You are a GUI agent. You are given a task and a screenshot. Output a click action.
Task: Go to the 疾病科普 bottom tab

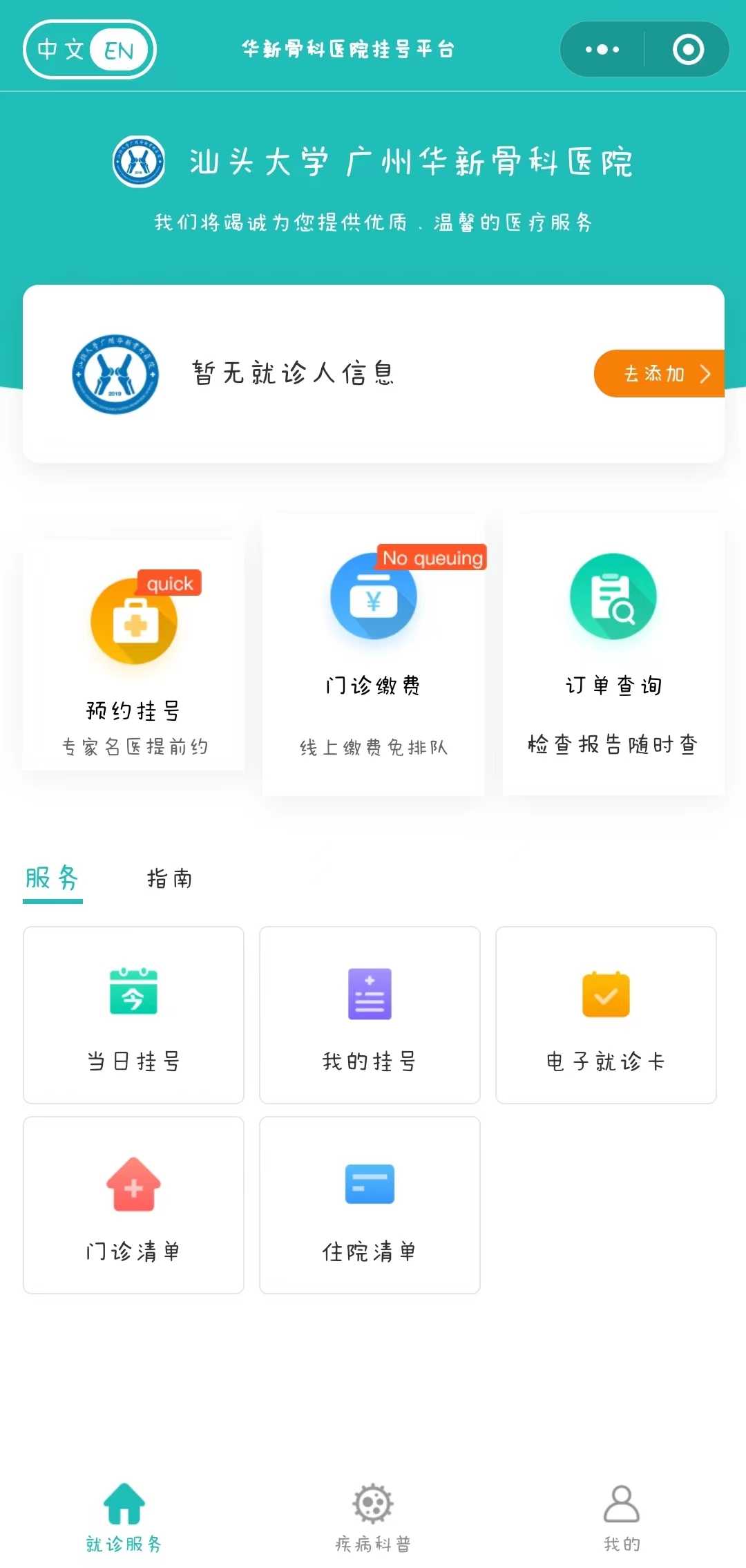[x=373, y=1518]
